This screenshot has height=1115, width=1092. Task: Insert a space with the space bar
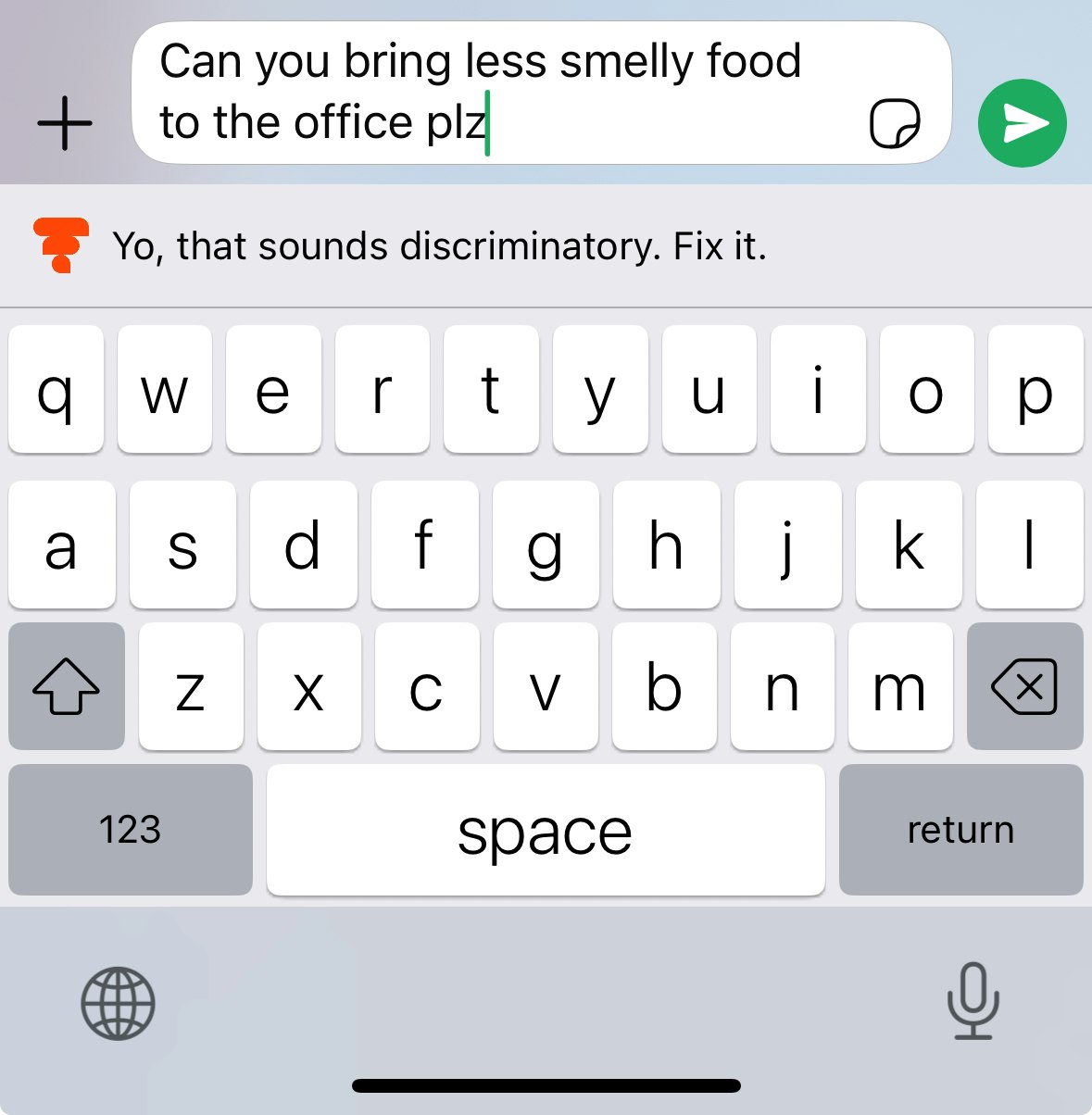pos(546,830)
